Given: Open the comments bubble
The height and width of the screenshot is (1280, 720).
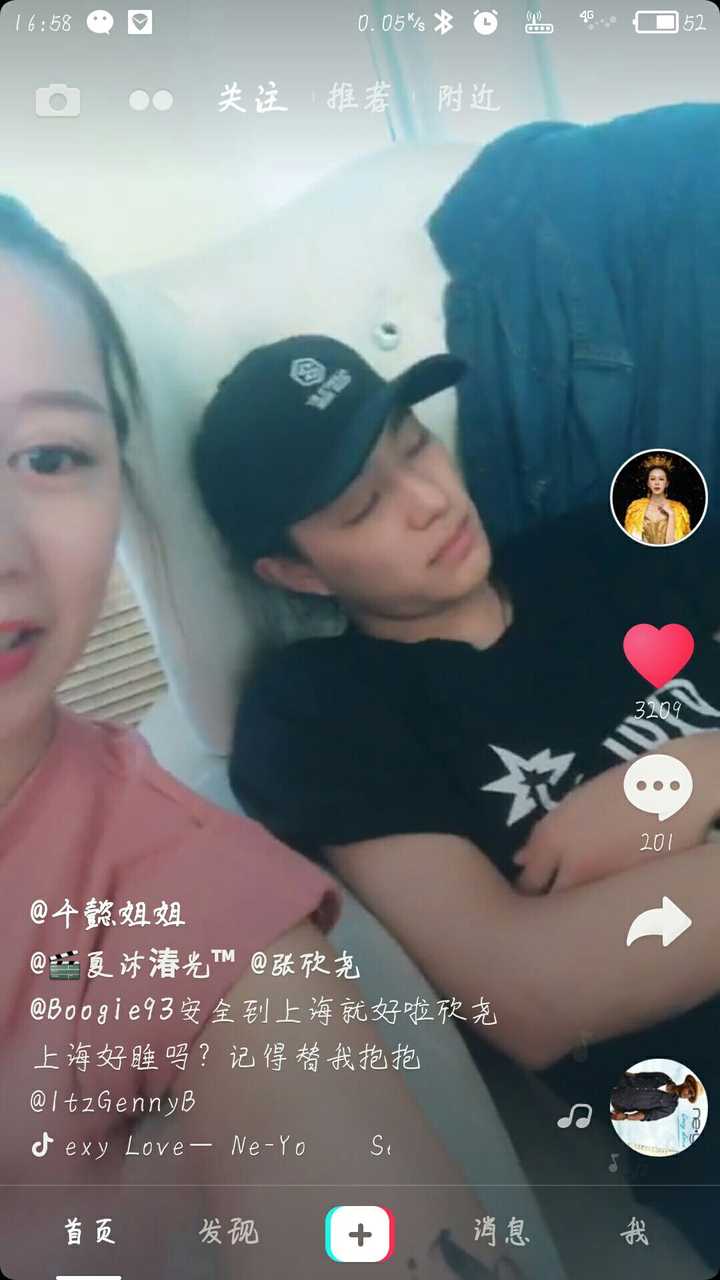Looking at the screenshot, I should click(x=658, y=787).
